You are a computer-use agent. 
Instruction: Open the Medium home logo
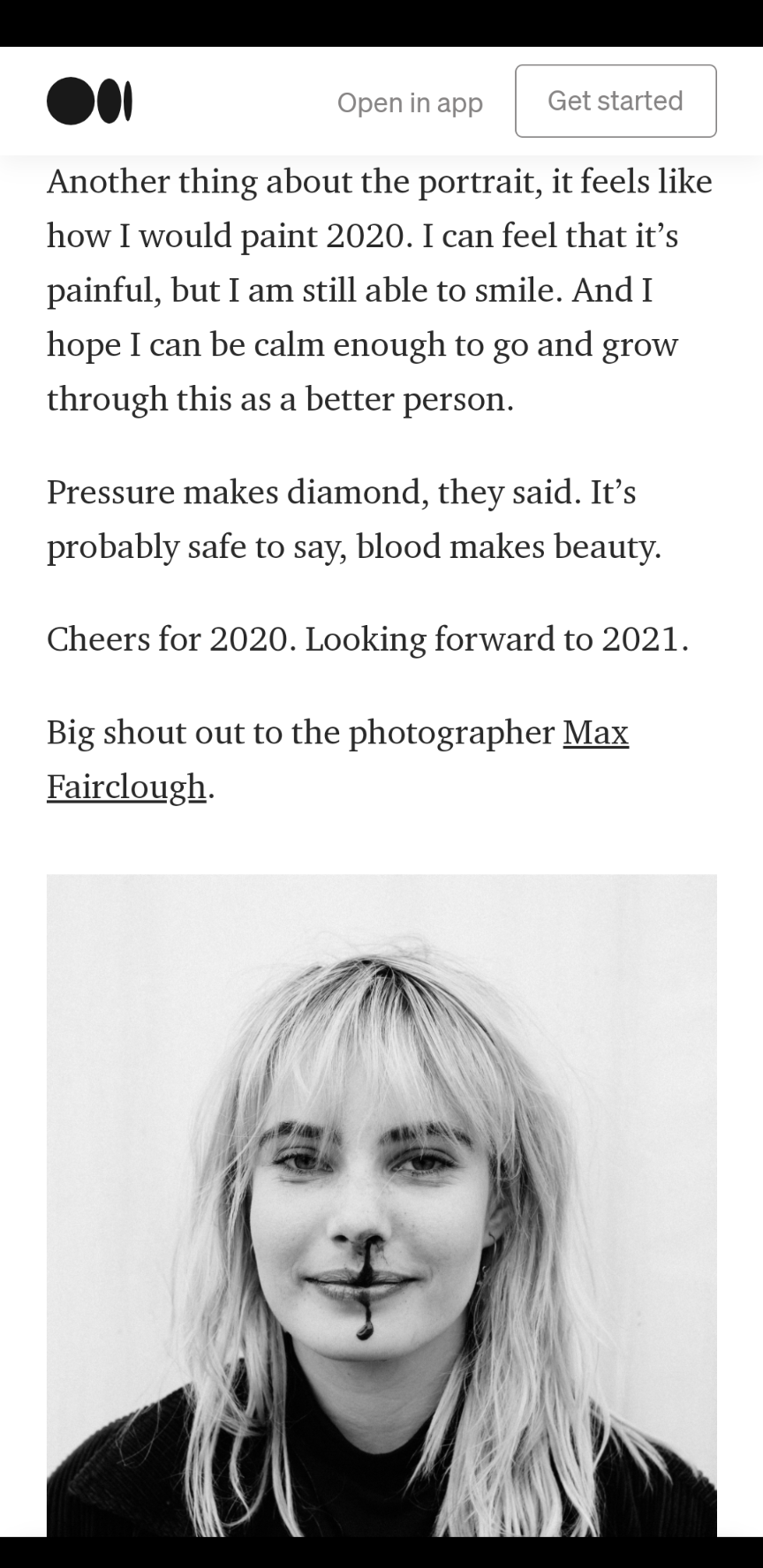coord(89,101)
